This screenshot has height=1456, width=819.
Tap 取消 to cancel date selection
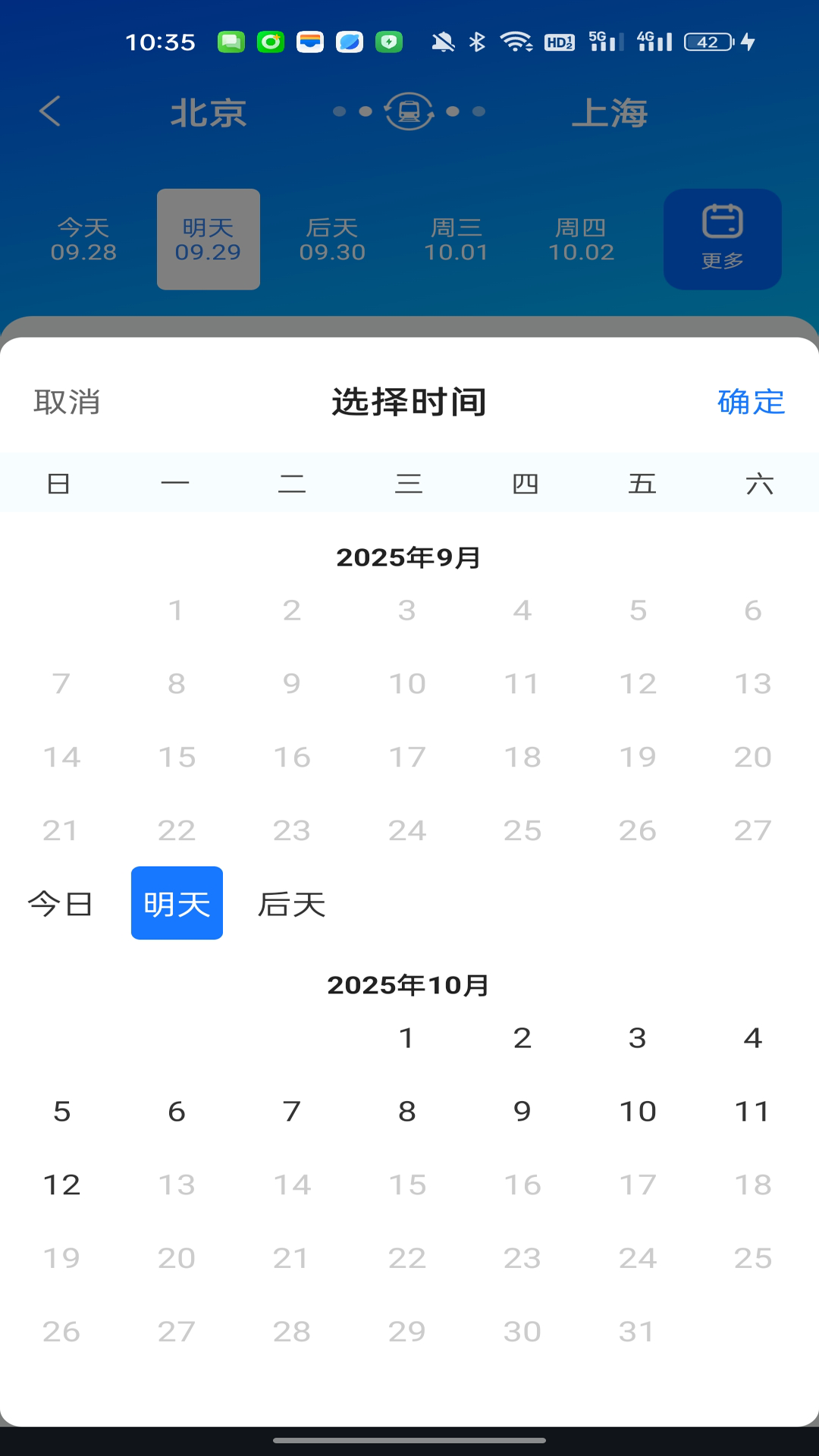click(67, 403)
